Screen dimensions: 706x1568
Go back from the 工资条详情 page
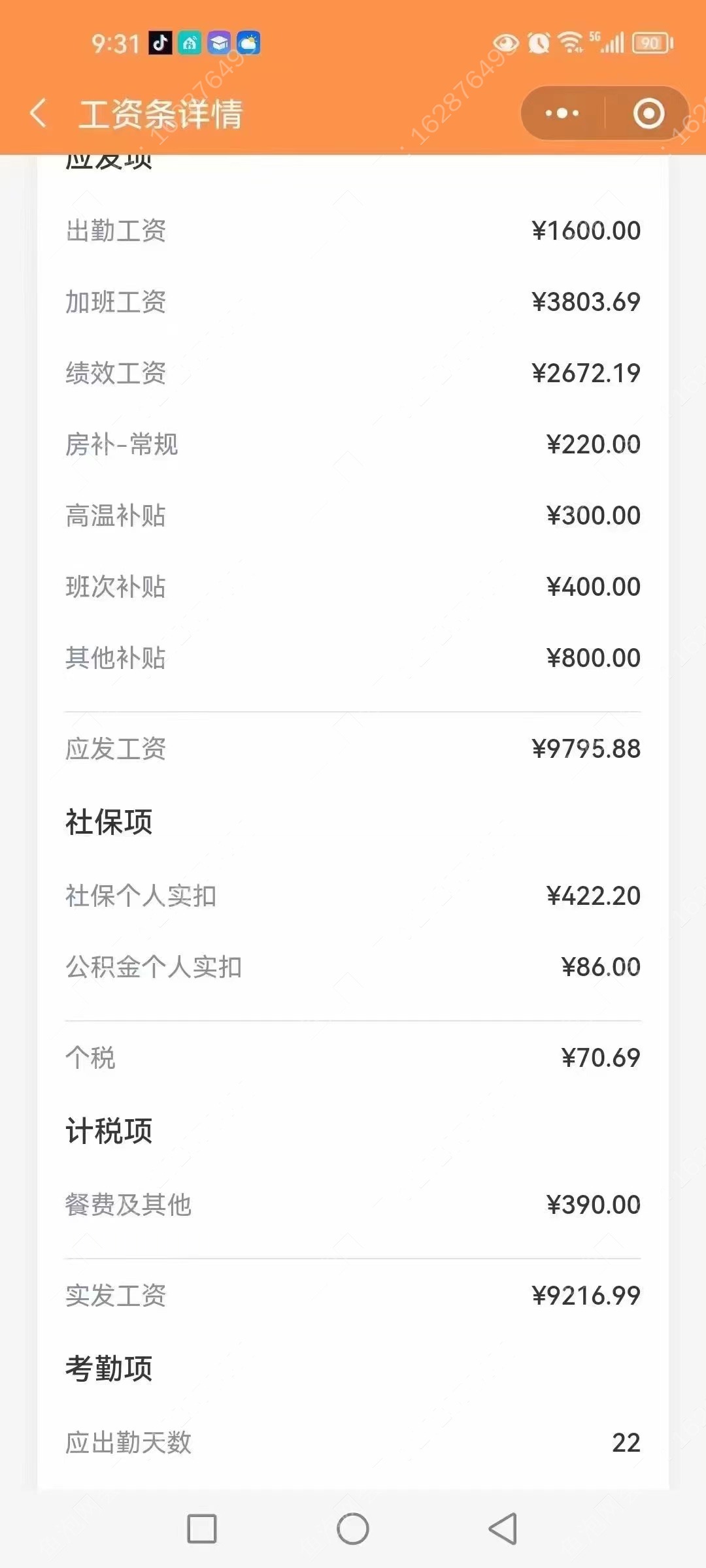pos(39,114)
